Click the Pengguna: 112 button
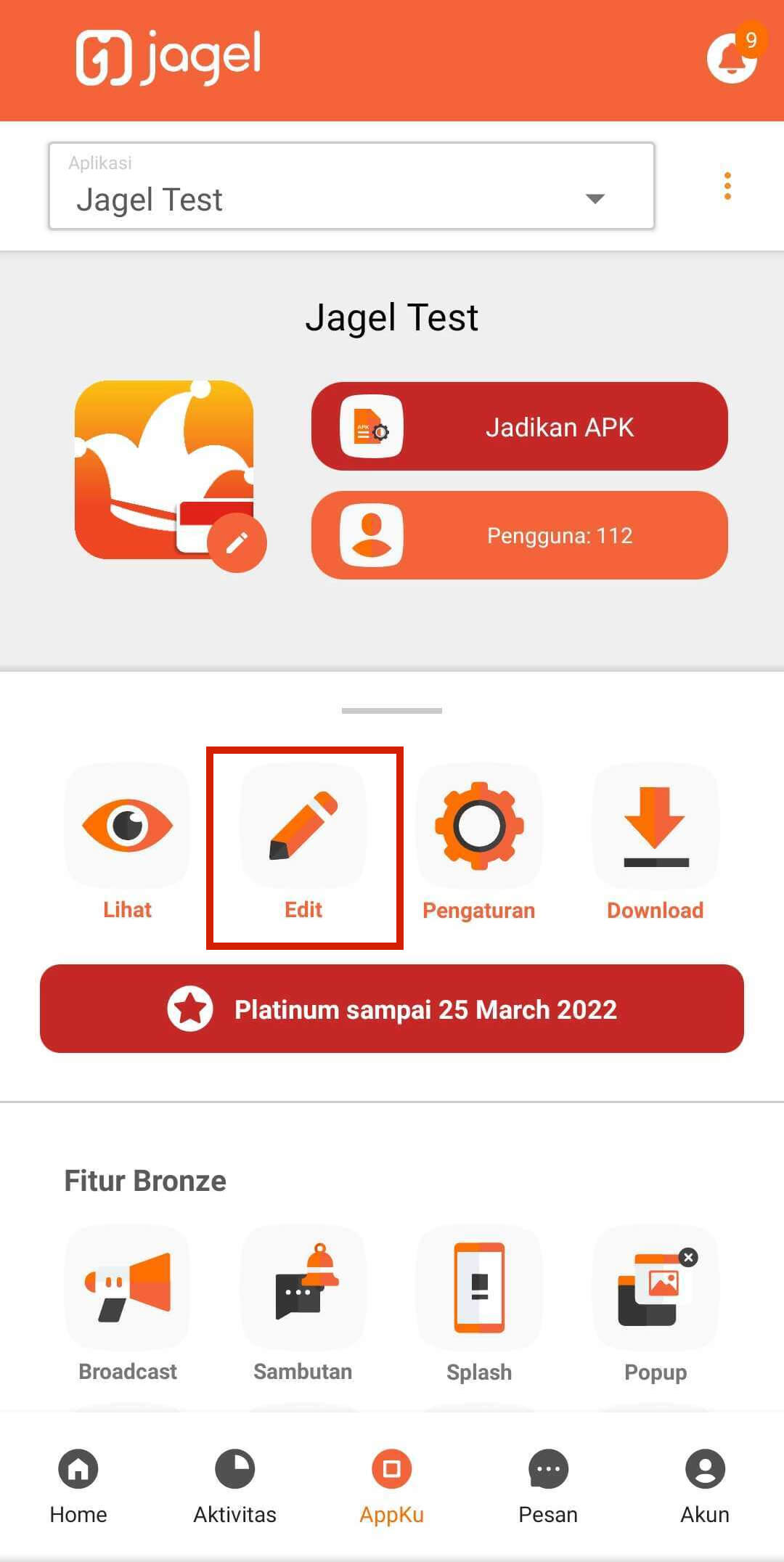Viewport: 784px width, 1562px height. (x=520, y=536)
